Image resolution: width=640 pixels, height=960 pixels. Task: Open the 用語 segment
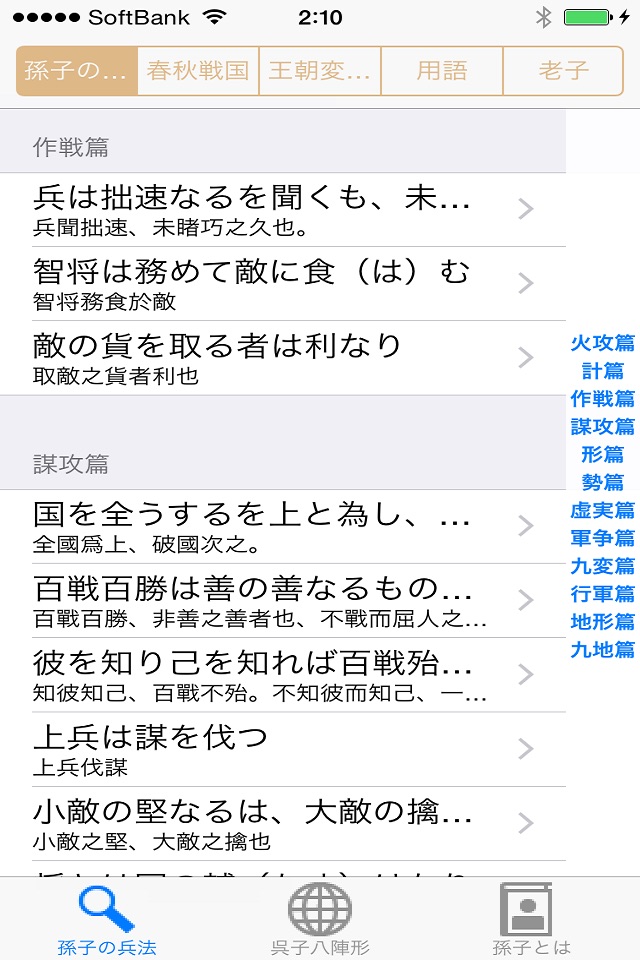click(442, 71)
